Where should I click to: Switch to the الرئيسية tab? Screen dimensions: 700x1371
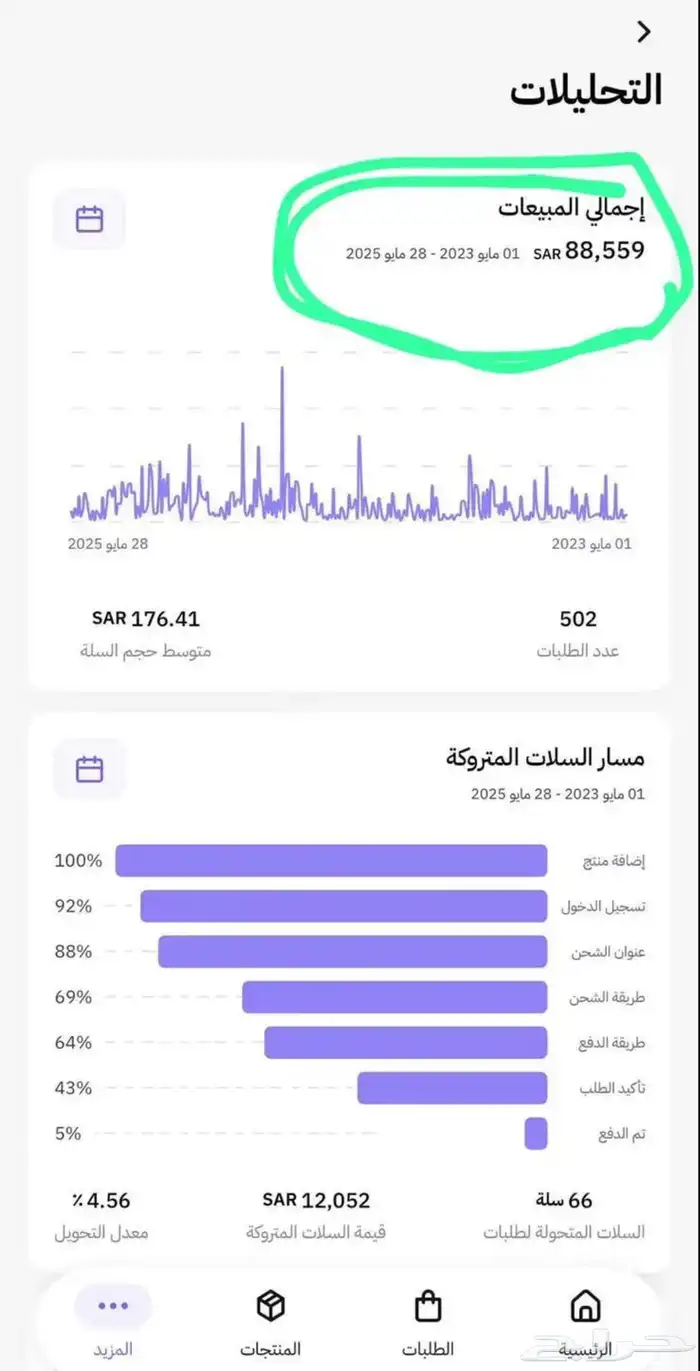[584, 1322]
